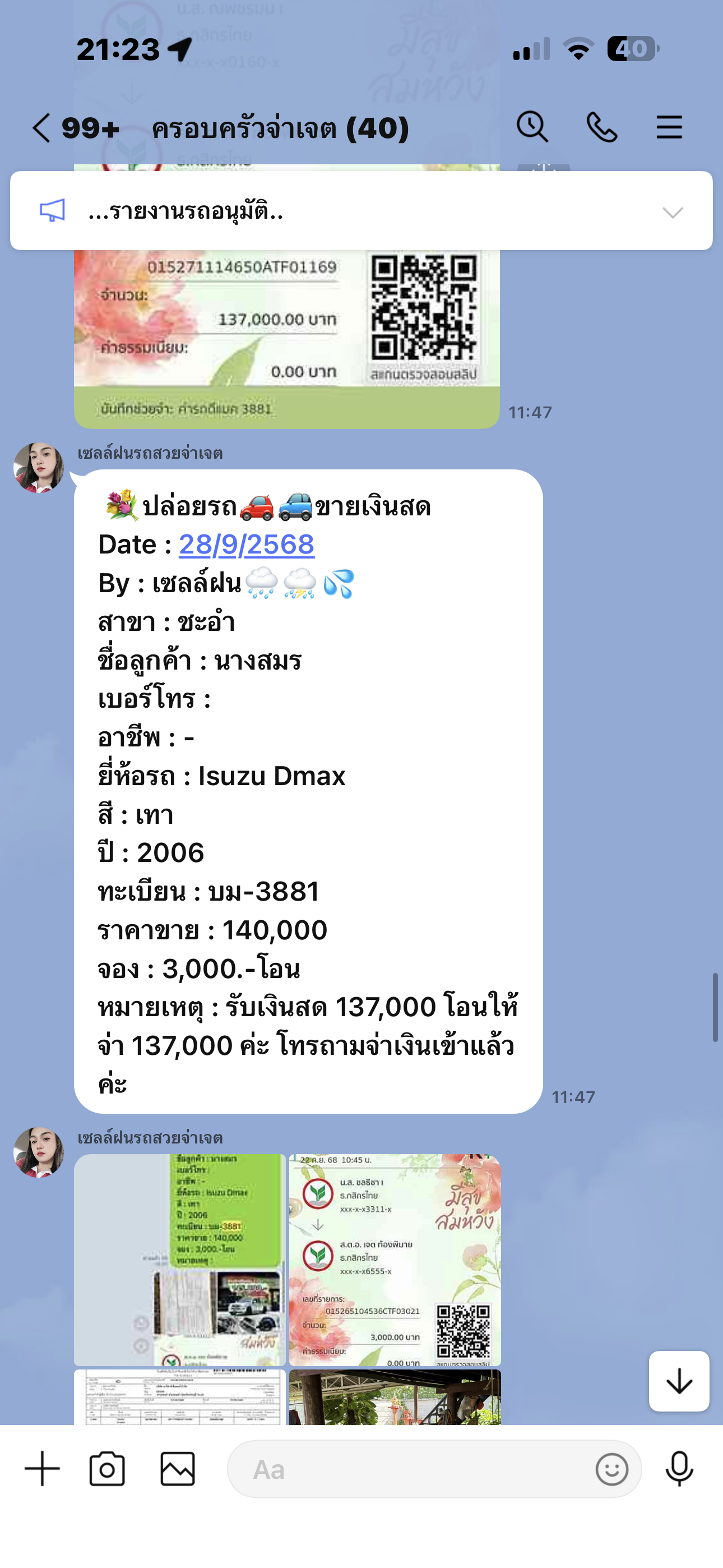The height and width of the screenshot is (1568, 723).
Task: View the chat screenshot photo with green bubble
Action: [x=179, y=1260]
